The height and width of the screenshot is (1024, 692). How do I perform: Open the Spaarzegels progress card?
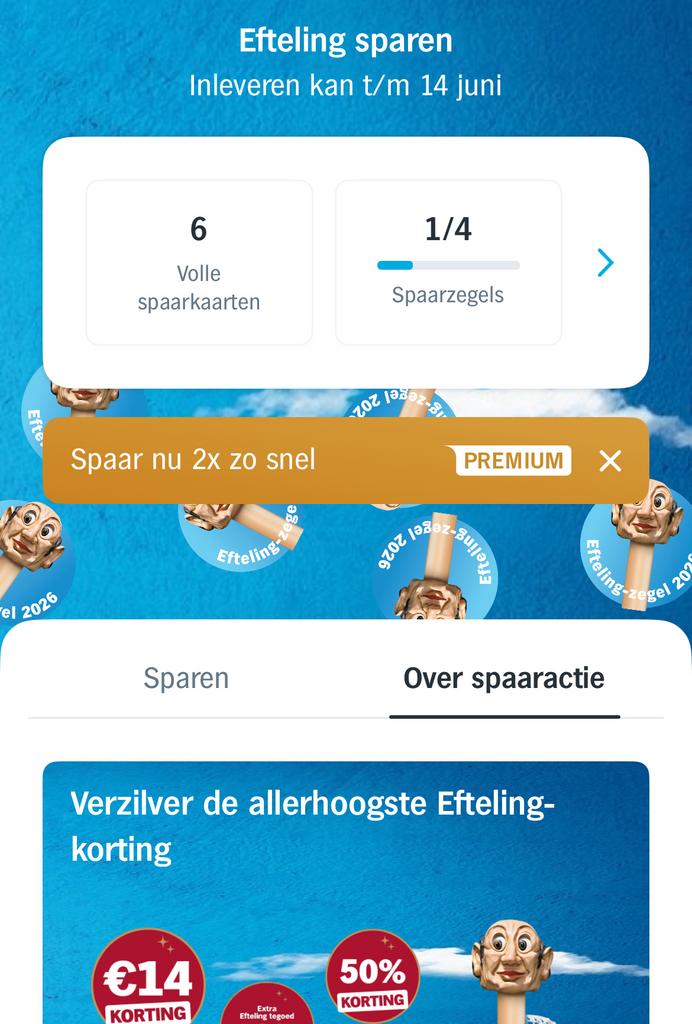pyautogui.click(x=448, y=262)
